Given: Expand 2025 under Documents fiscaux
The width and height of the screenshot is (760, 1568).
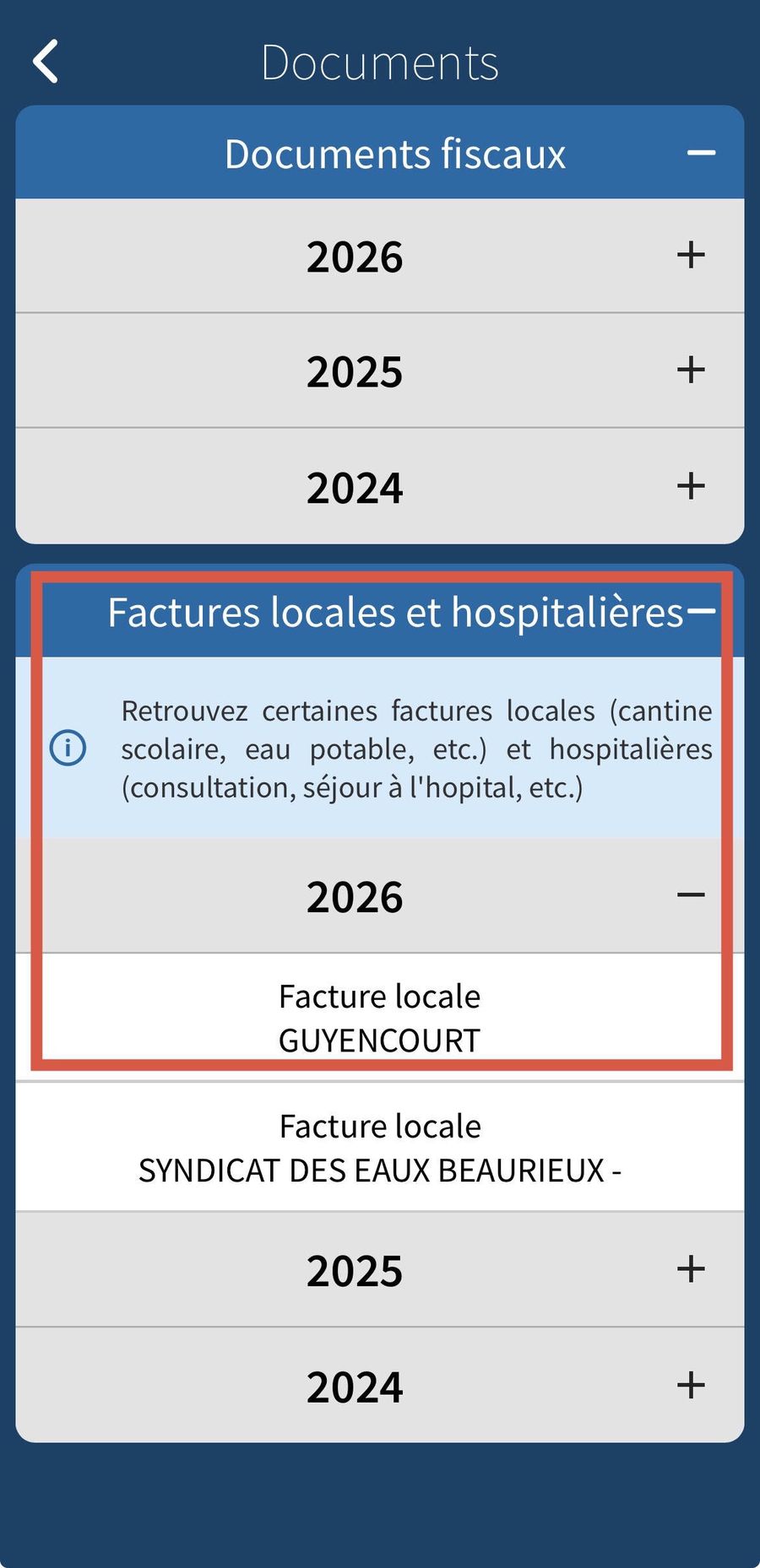Looking at the screenshot, I should tap(379, 370).
